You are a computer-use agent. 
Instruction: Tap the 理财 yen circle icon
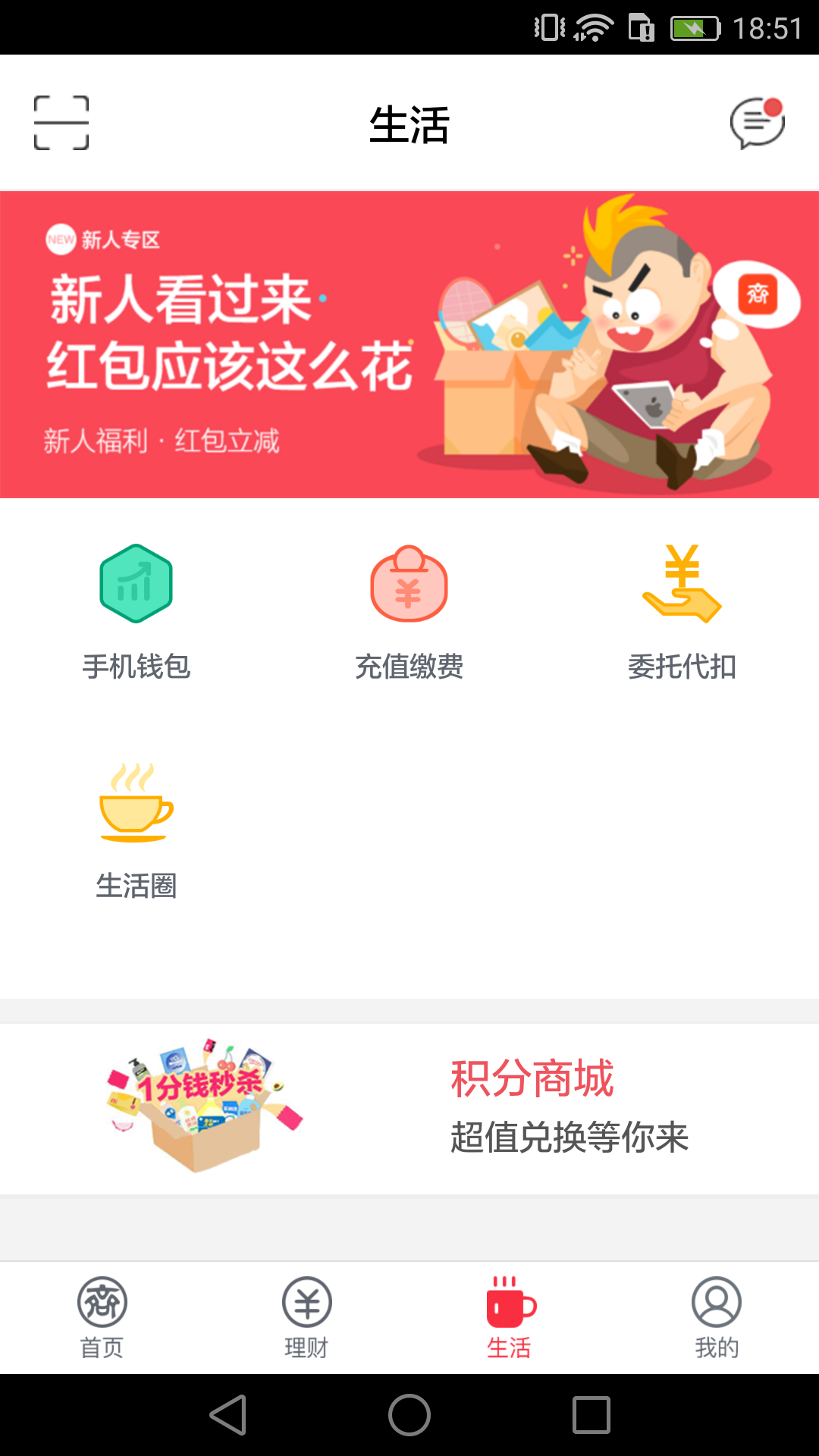[307, 1301]
